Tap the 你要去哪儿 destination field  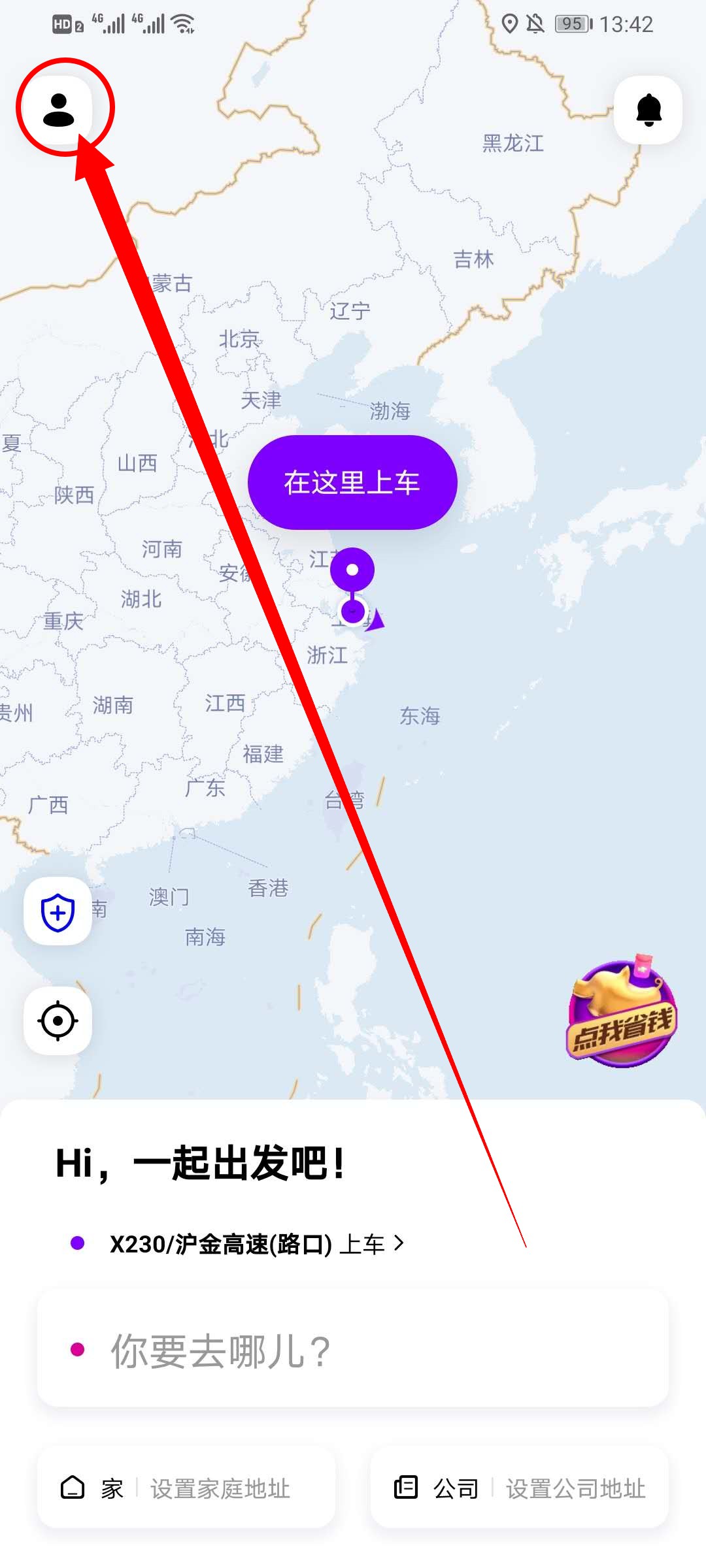pyautogui.click(x=352, y=1350)
